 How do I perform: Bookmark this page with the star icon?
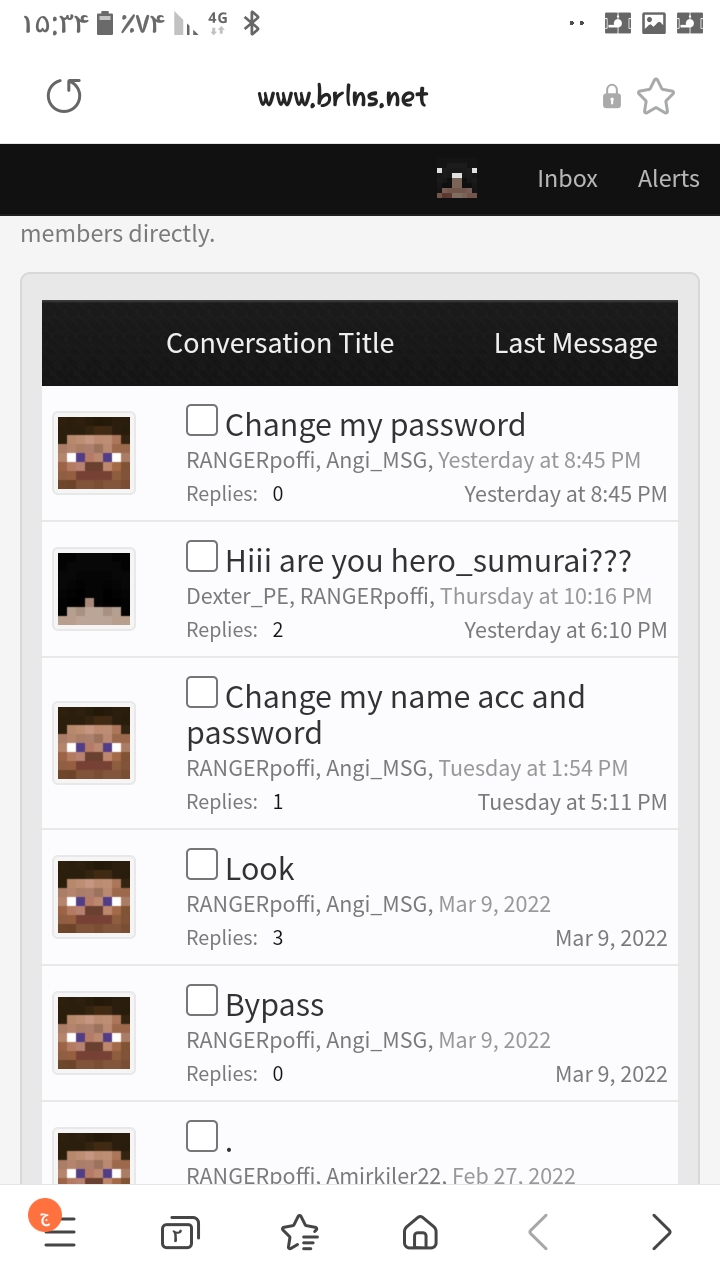pos(656,97)
